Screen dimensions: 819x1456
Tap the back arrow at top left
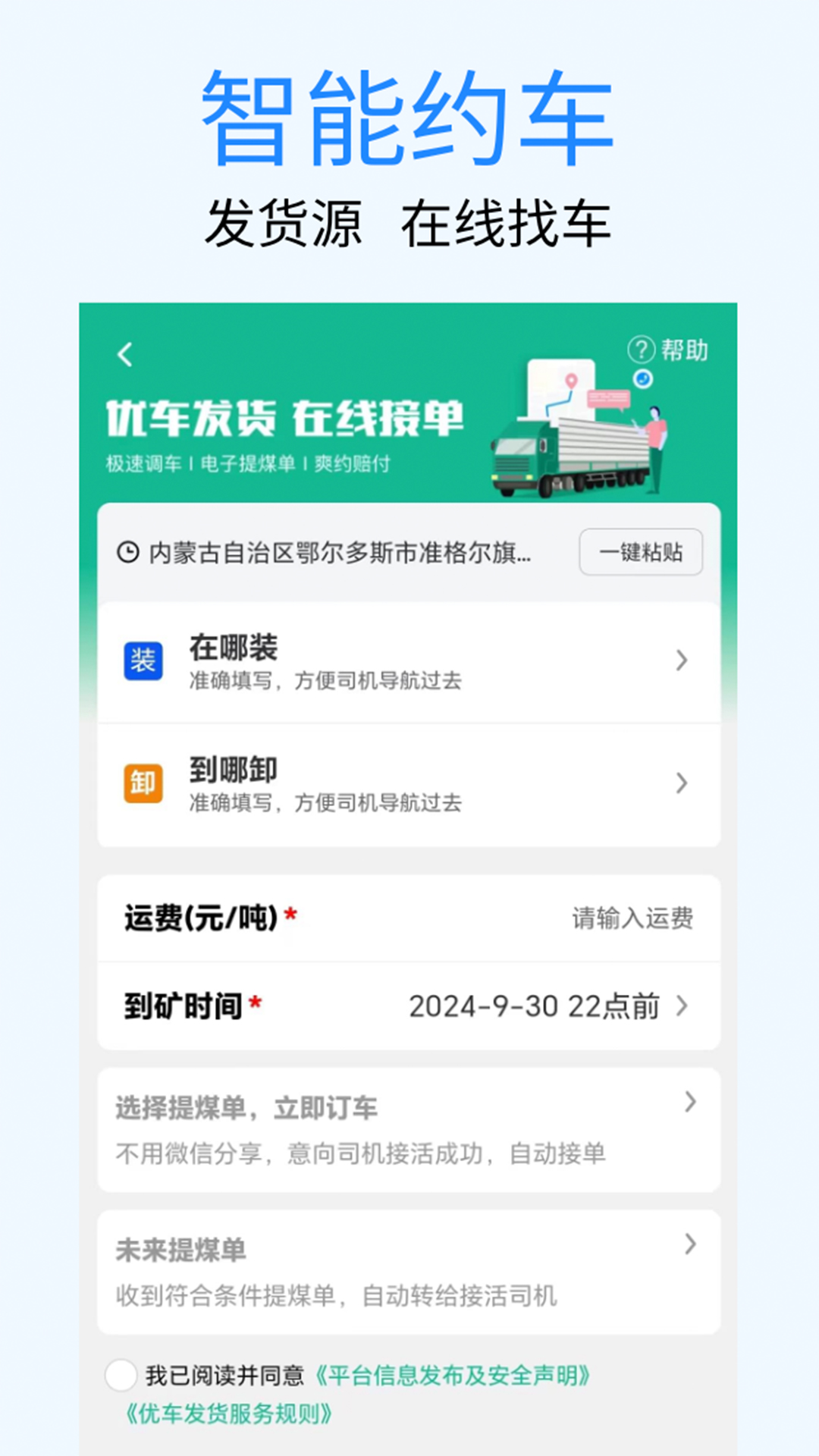pyautogui.click(x=126, y=354)
